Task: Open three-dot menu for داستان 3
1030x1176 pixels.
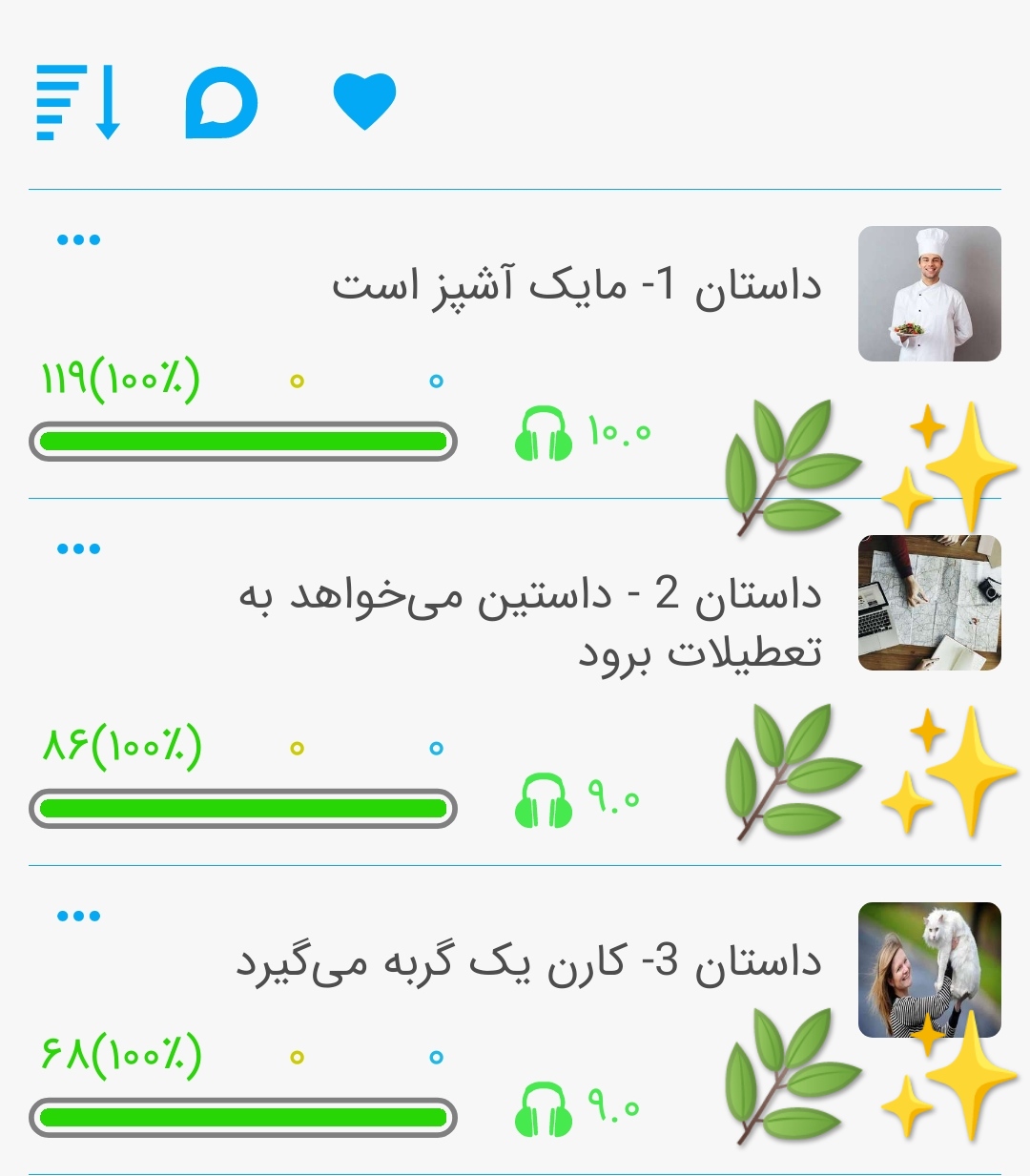Action: (78, 916)
